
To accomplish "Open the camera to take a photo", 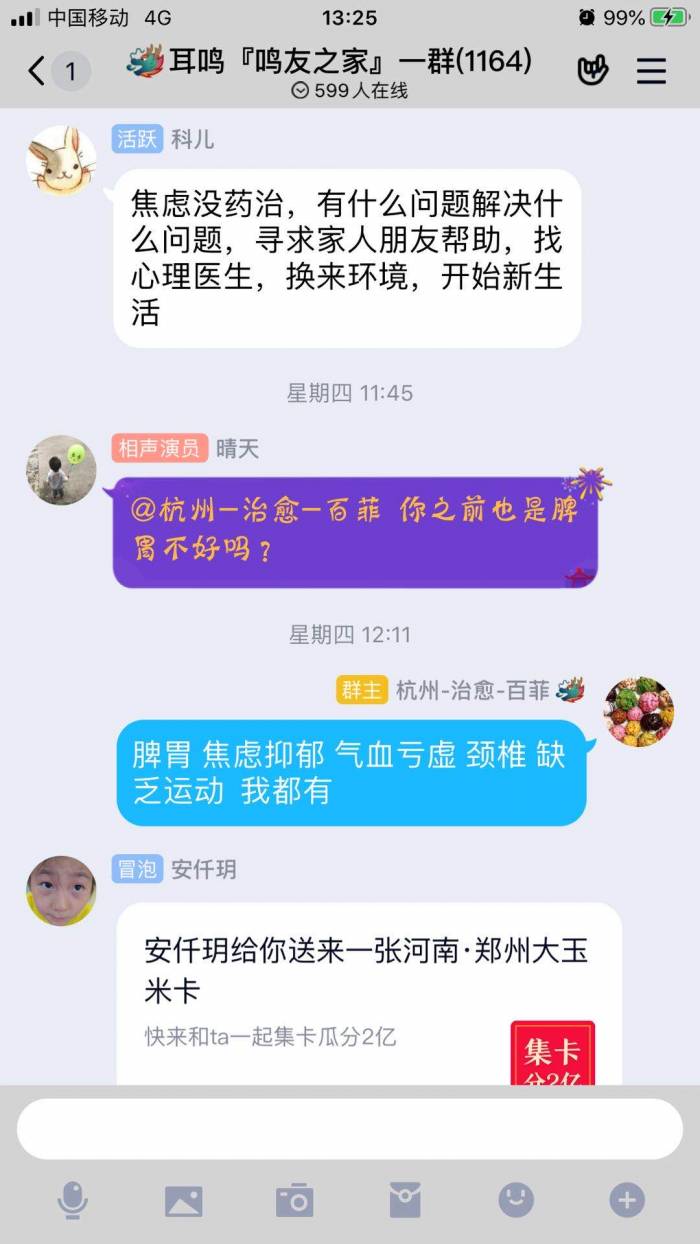I will point(295,1200).
